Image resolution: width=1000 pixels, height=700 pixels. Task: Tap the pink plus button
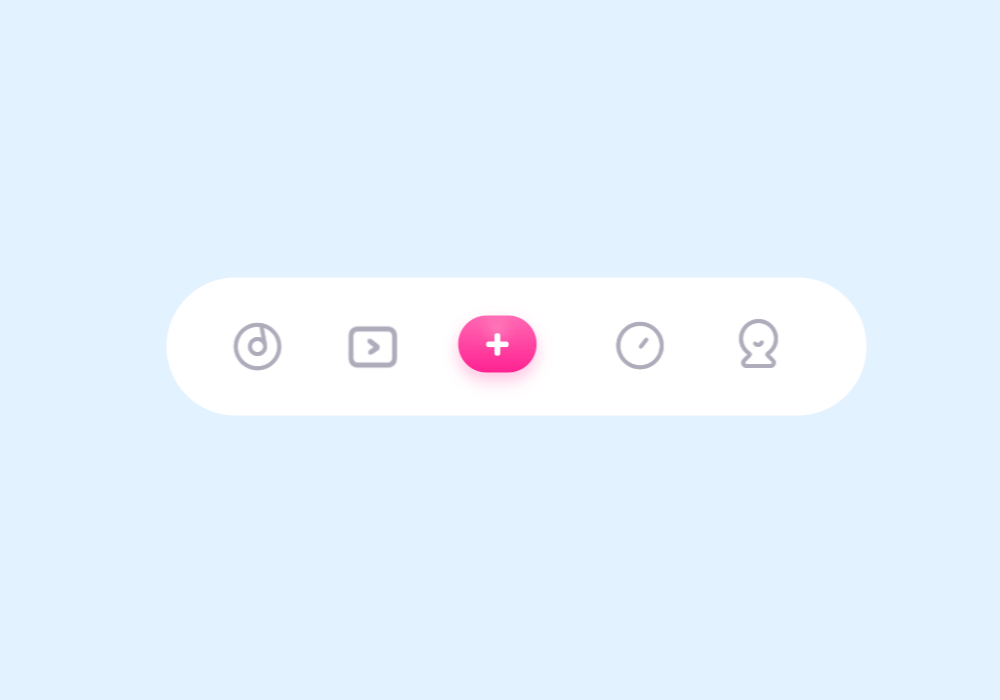tap(497, 344)
